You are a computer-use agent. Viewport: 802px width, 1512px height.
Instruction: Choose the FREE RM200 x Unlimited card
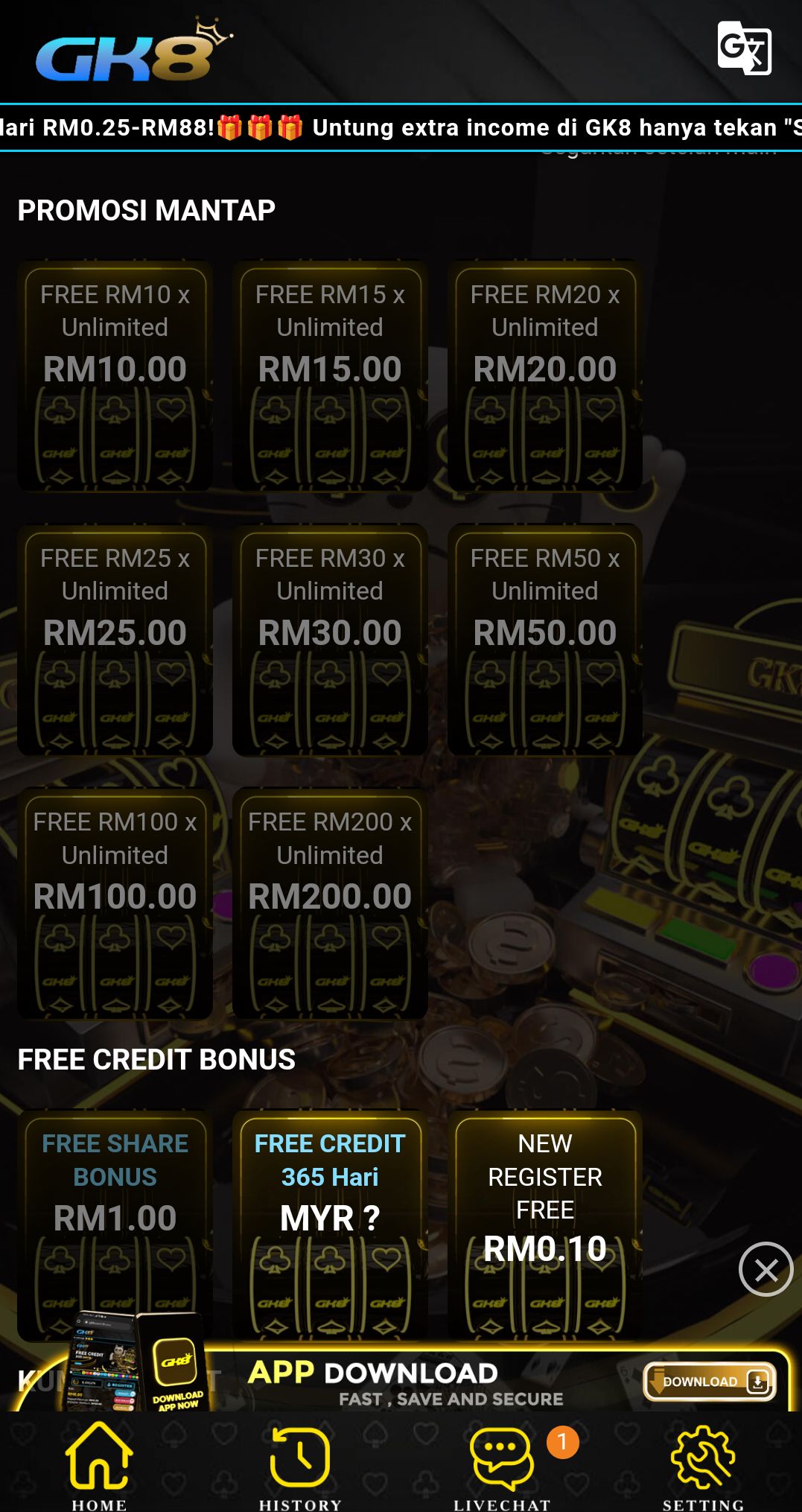click(x=330, y=903)
